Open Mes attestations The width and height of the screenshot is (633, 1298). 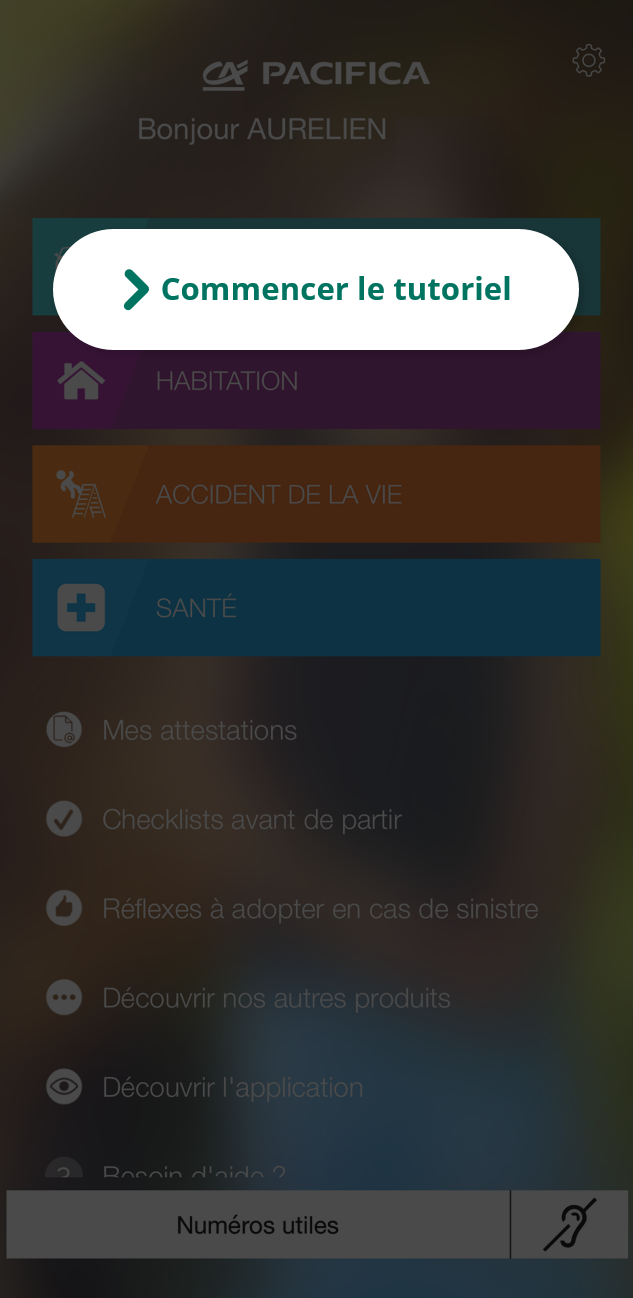click(x=200, y=730)
